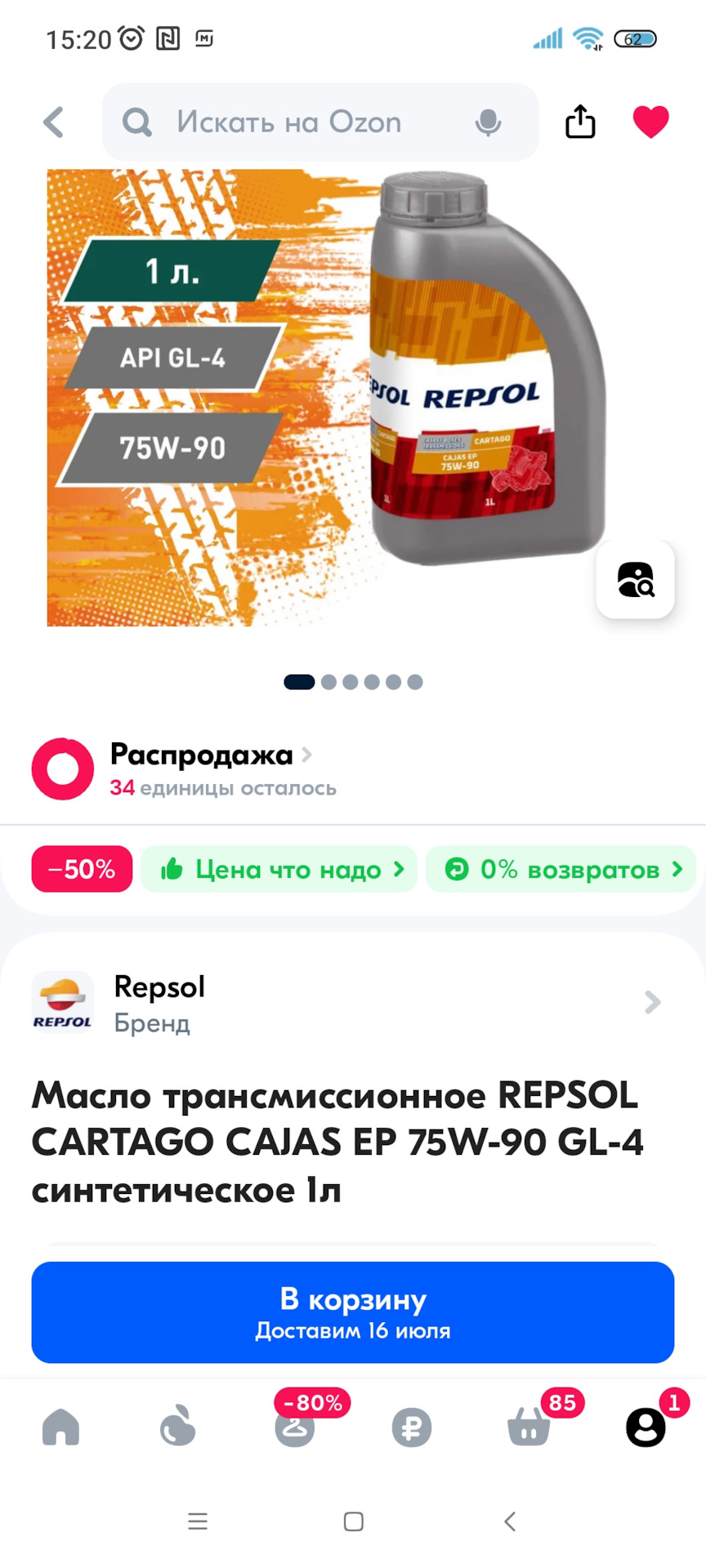Tap the ruble payment icon in bottom bar
The height and width of the screenshot is (1568, 706).
point(412,1427)
